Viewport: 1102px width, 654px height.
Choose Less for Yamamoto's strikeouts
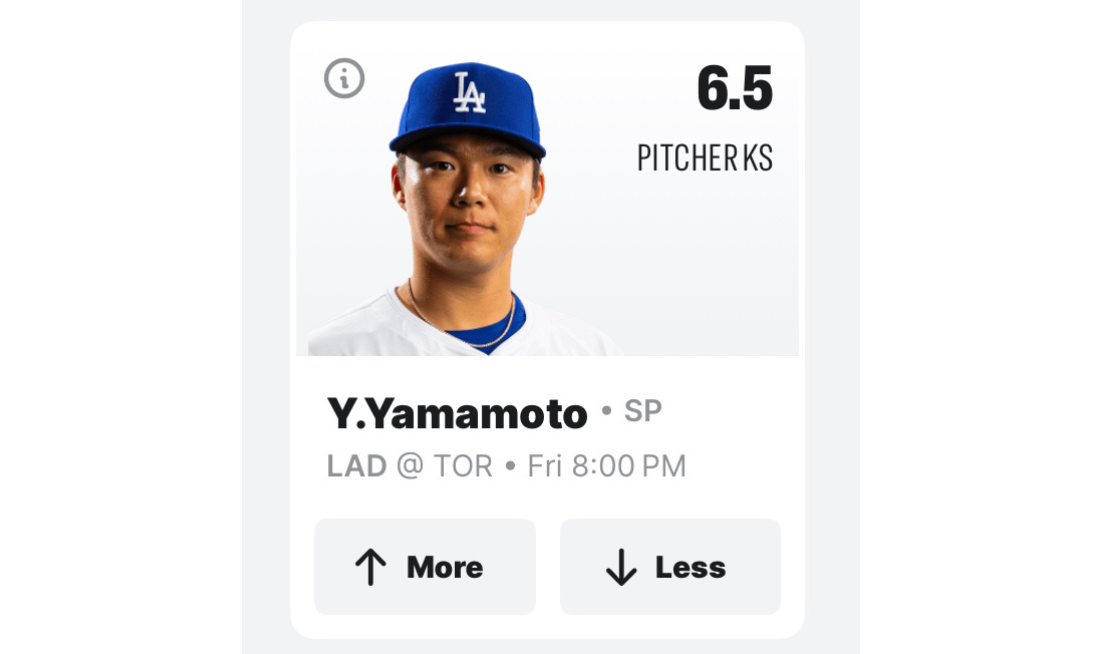[x=670, y=567]
